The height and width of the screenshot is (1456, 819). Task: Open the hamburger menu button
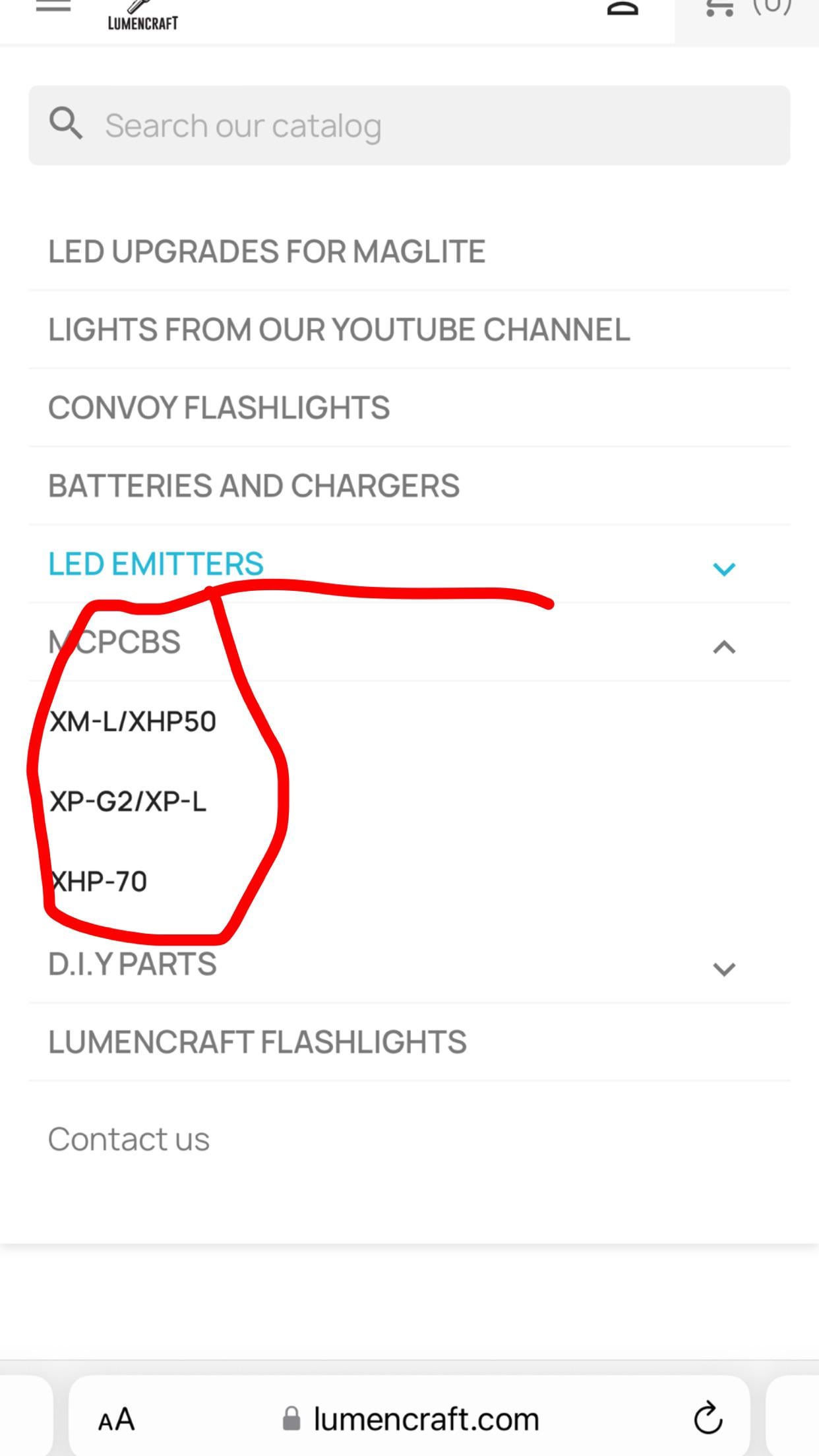click(x=53, y=7)
